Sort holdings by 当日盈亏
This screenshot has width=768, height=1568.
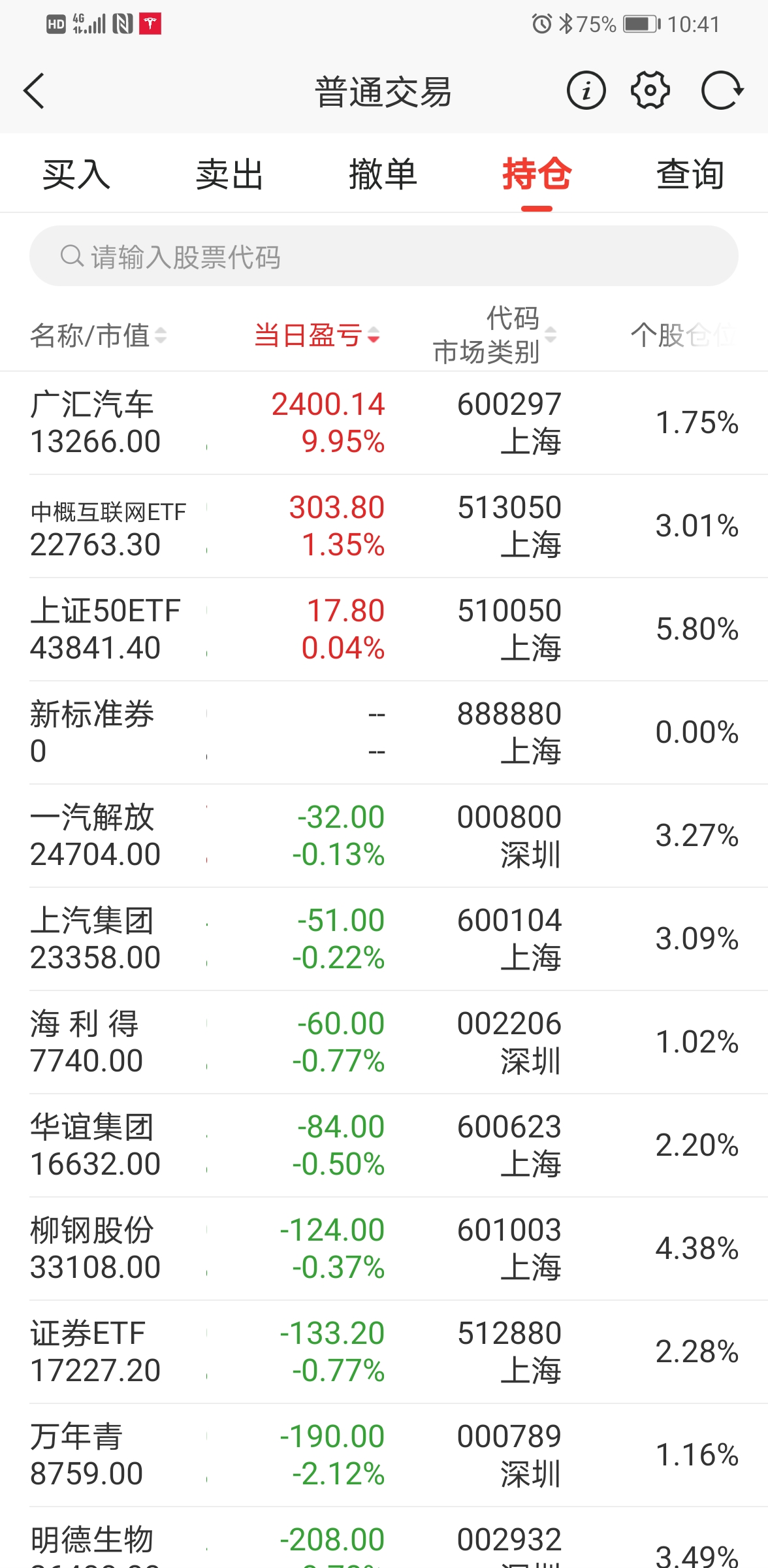tap(317, 336)
